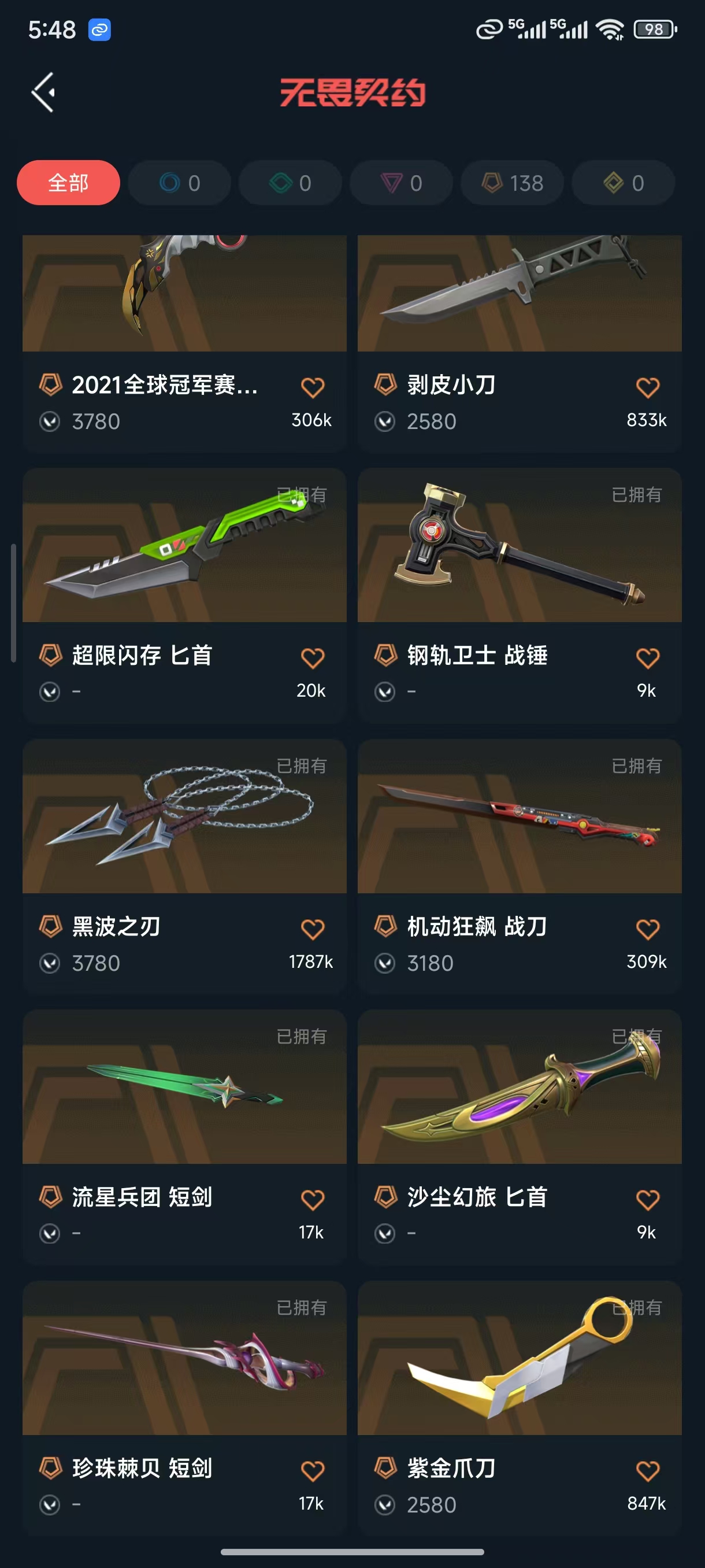This screenshot has height=1568, width=705.
Task: Like the 紫金爪刀 skin
Action: [647, 1471]
